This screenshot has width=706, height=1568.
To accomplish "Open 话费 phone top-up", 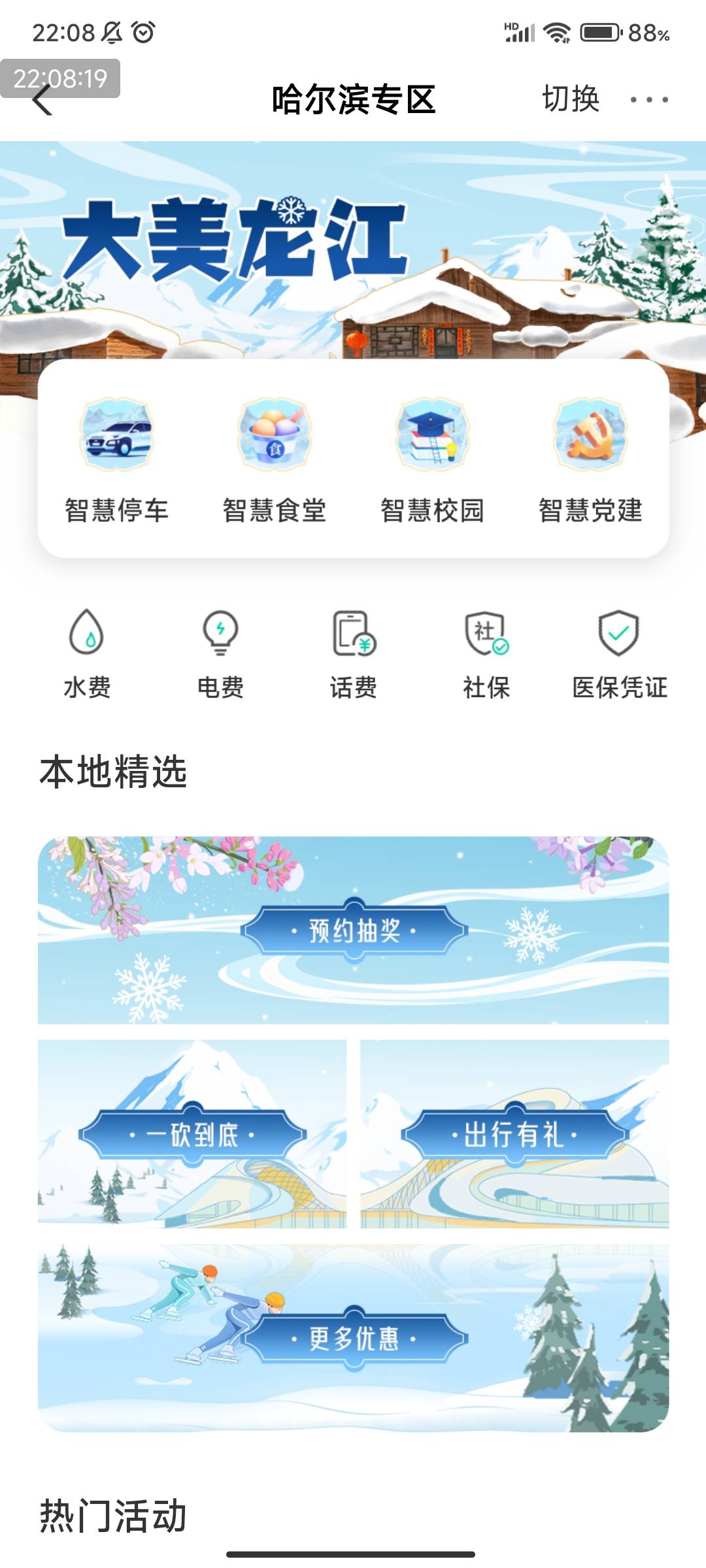I will (x=354, y=654).
